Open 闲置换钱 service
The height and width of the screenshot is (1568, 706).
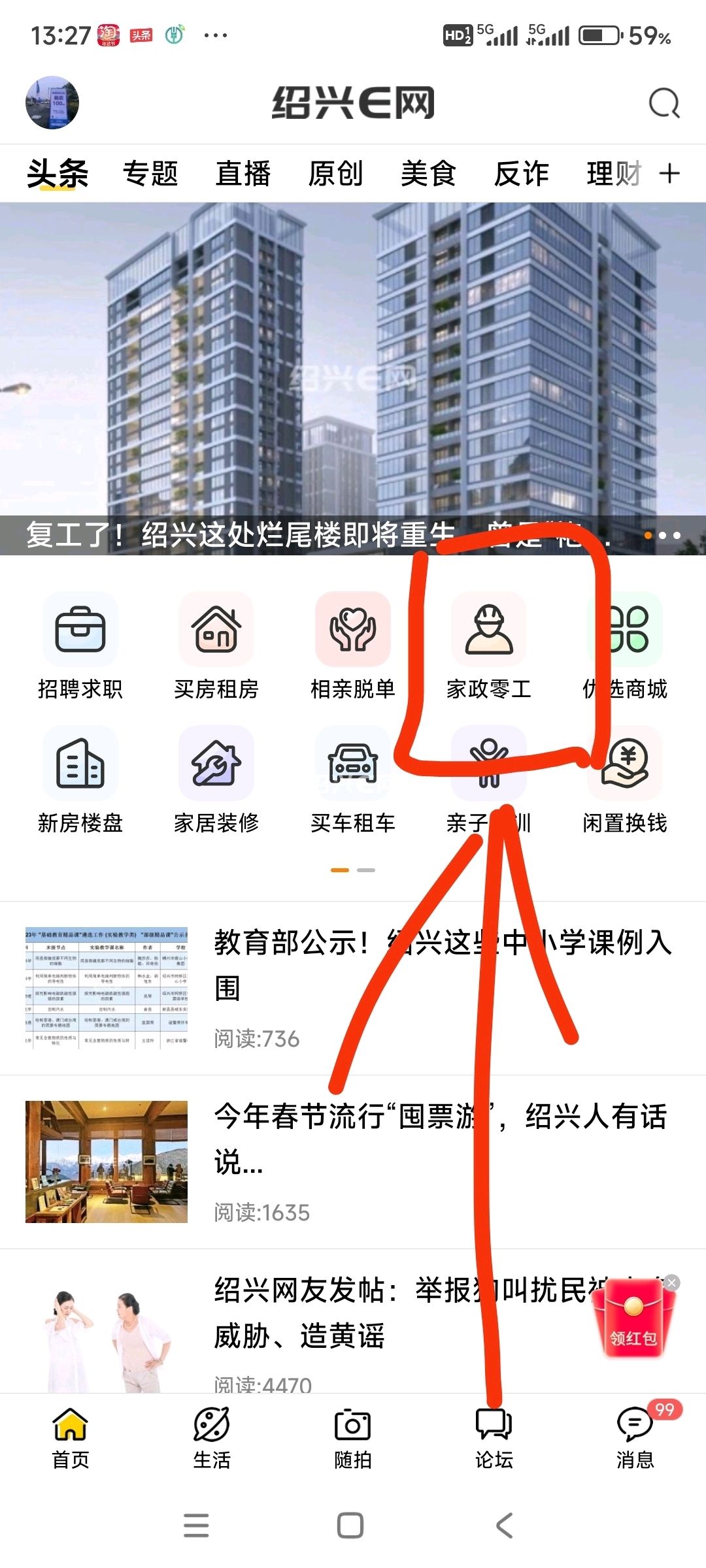click(625, 779)
